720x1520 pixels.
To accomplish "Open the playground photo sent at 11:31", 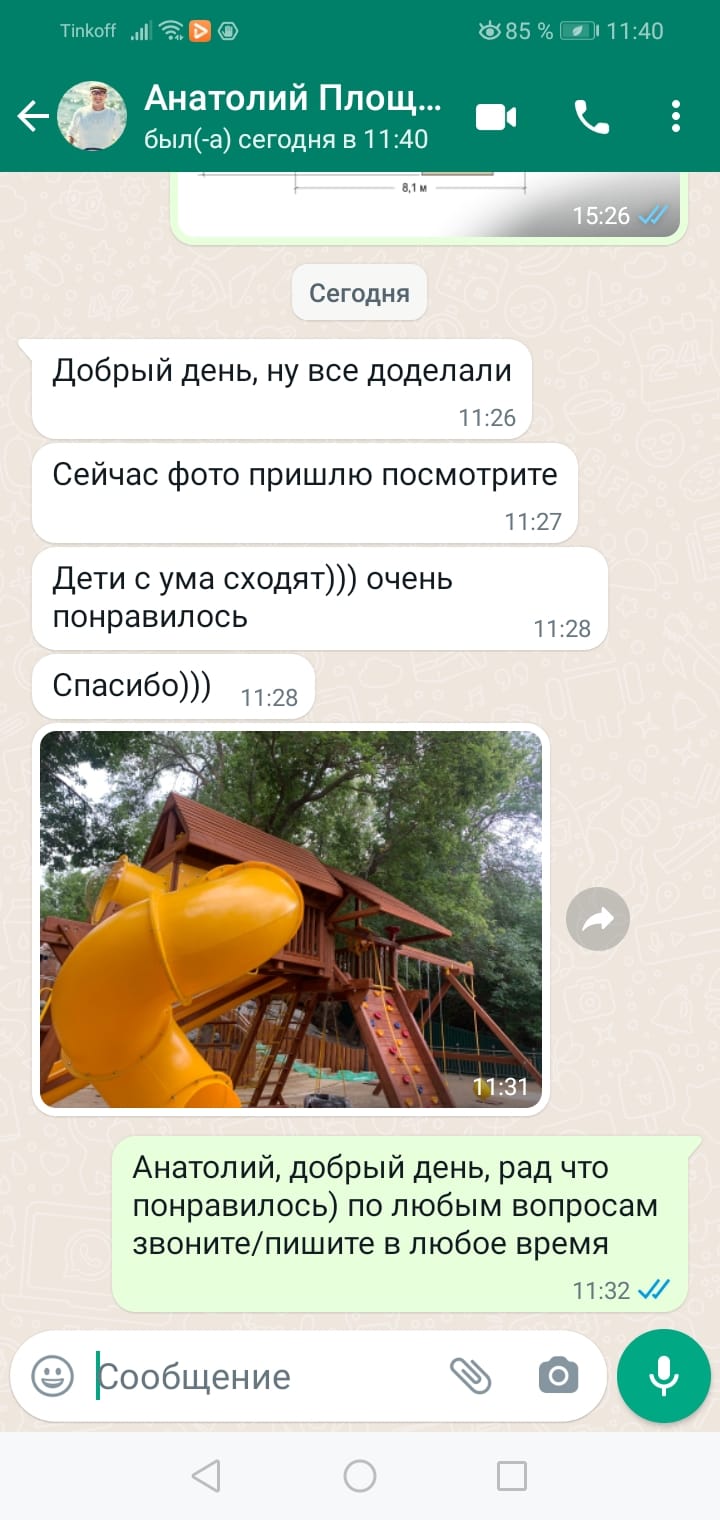I will pos(290,918).
